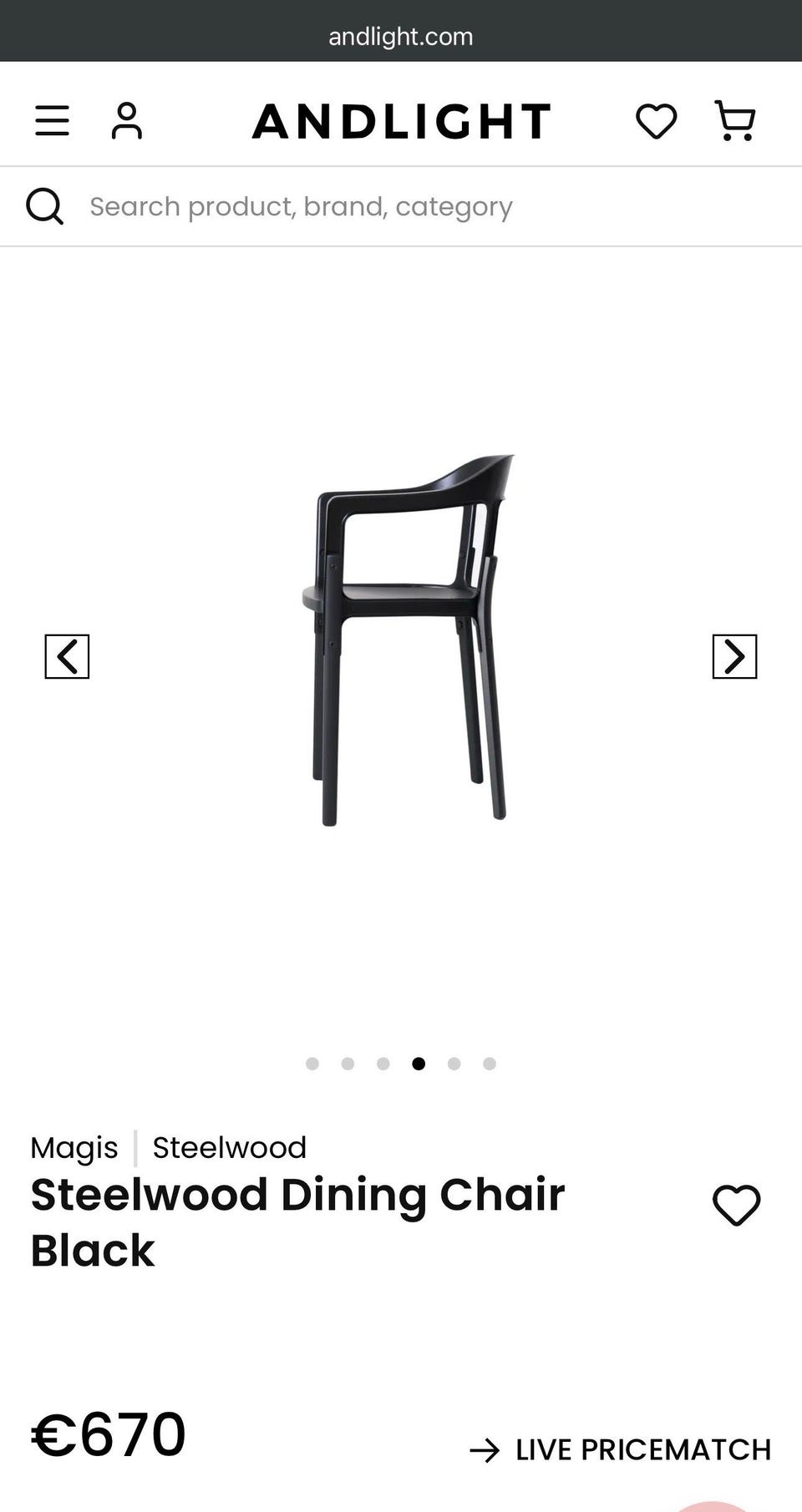Go to the ANDLIGHT home logo
The image size is (802, 1512).
click(402, 122)
